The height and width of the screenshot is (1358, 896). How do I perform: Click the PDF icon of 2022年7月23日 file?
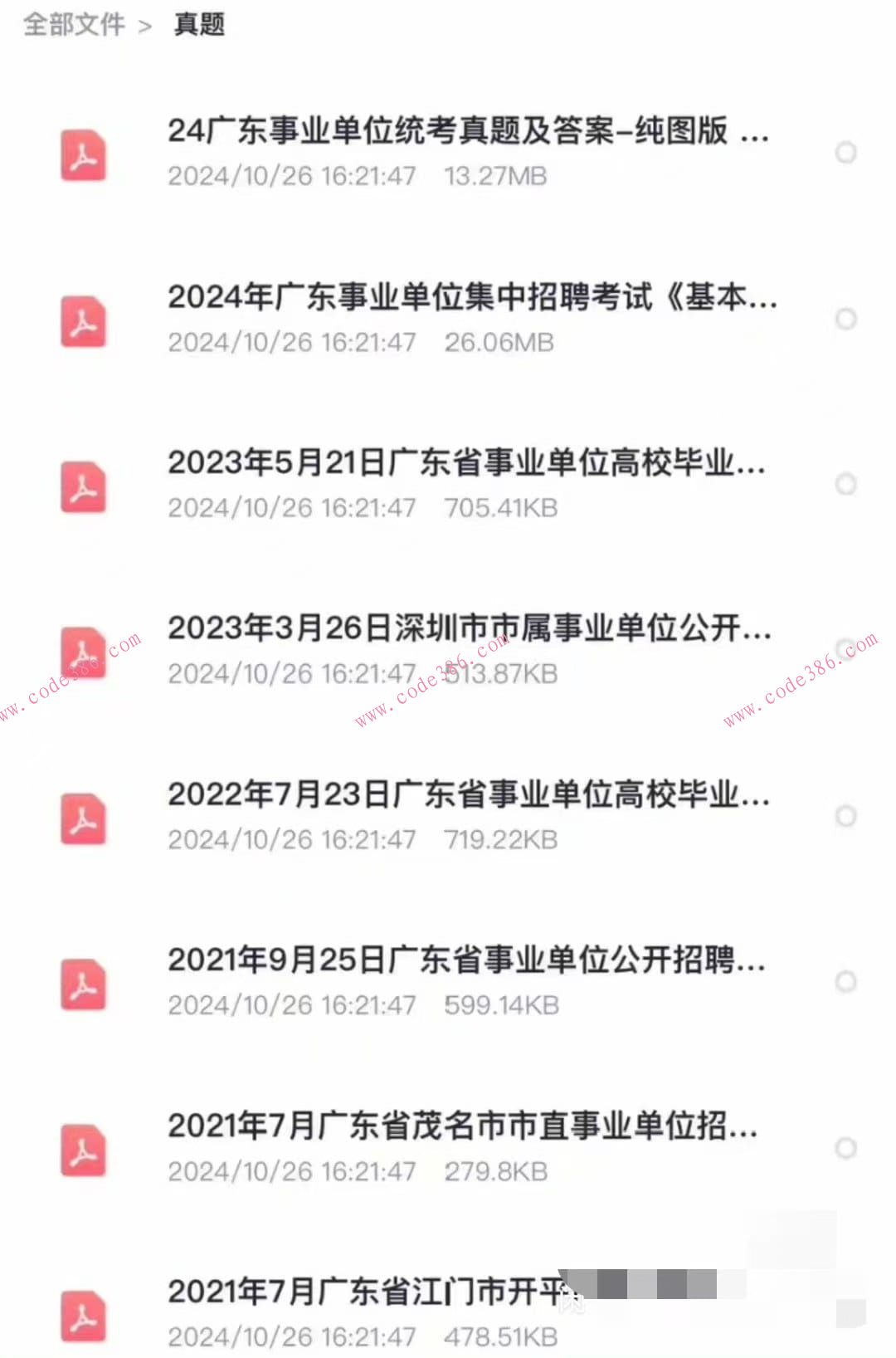[x=84, y=819]
